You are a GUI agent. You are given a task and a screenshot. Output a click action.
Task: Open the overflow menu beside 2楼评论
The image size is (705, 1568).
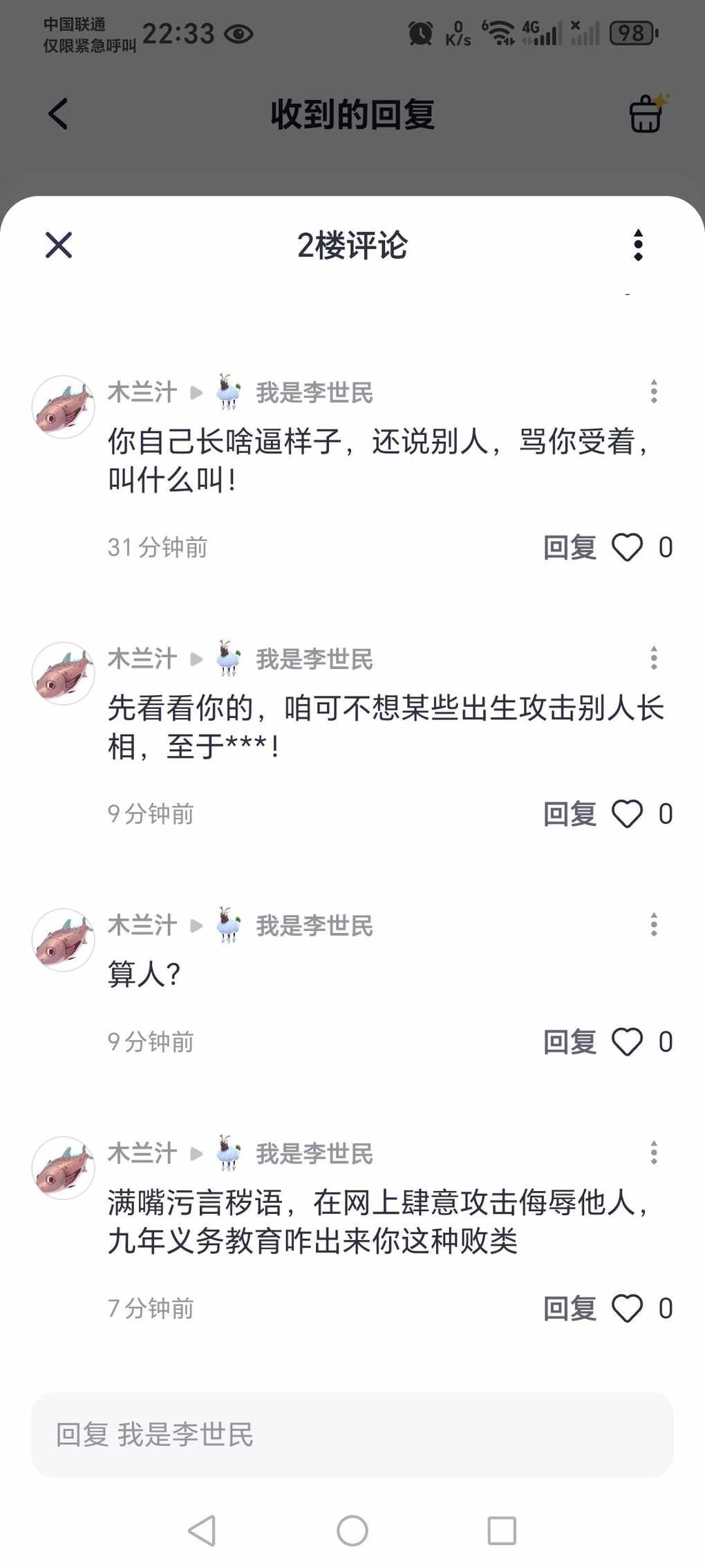tap(638, 245)
